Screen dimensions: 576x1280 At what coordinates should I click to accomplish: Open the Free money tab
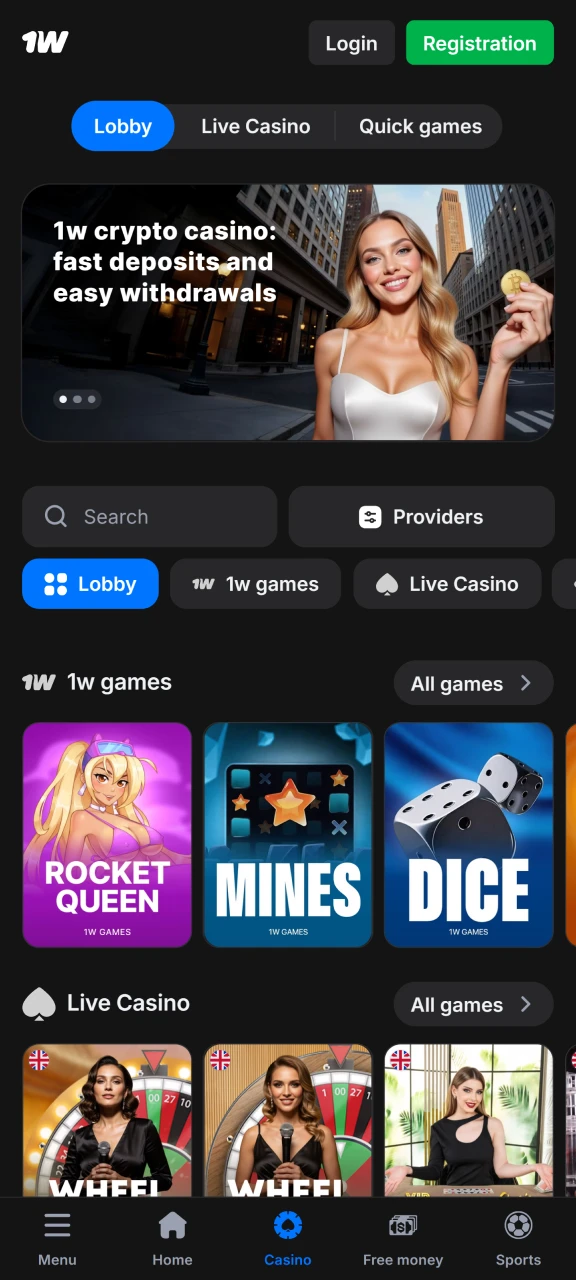pyautogui.click(x=403, y=1239)
